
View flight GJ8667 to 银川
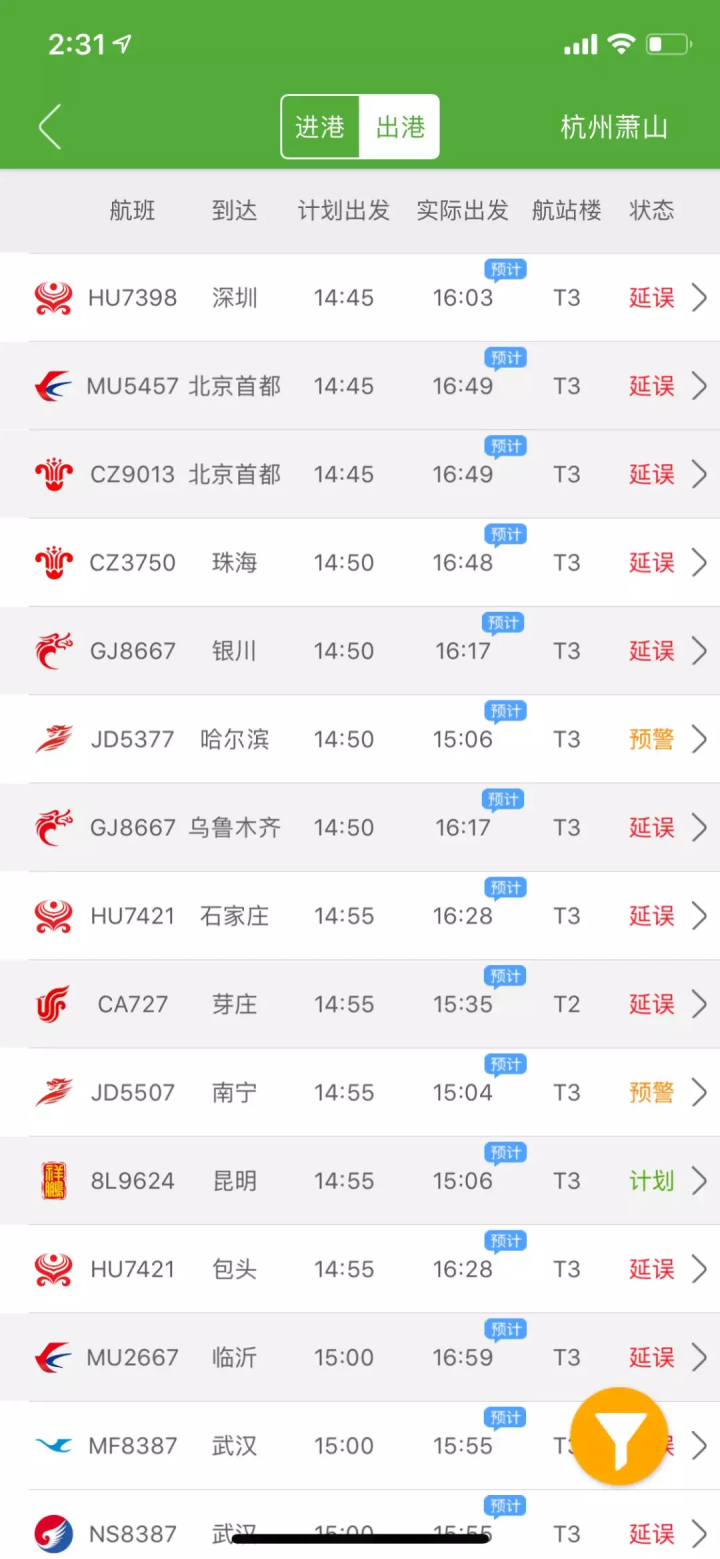click(x=360, y=651)
